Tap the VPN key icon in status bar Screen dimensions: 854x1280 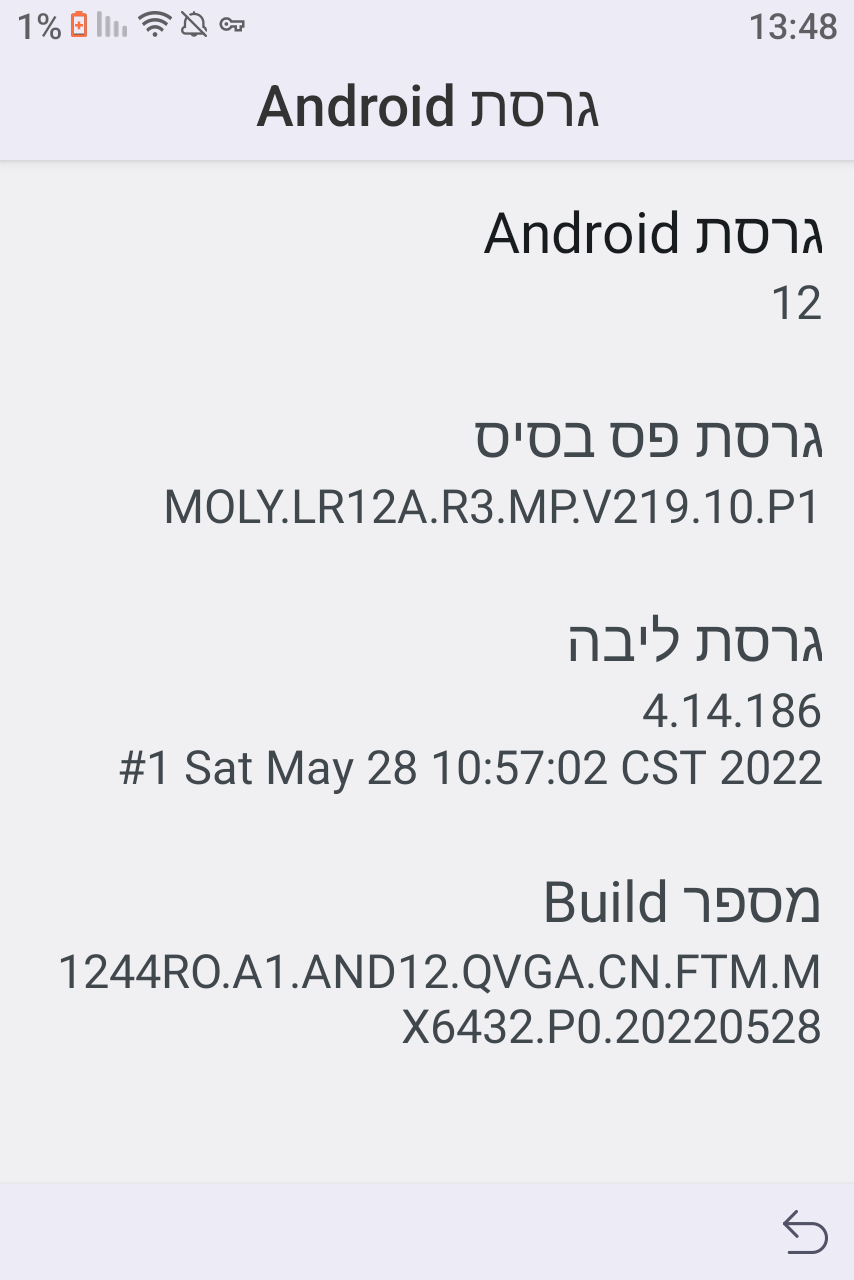point(233,27)
